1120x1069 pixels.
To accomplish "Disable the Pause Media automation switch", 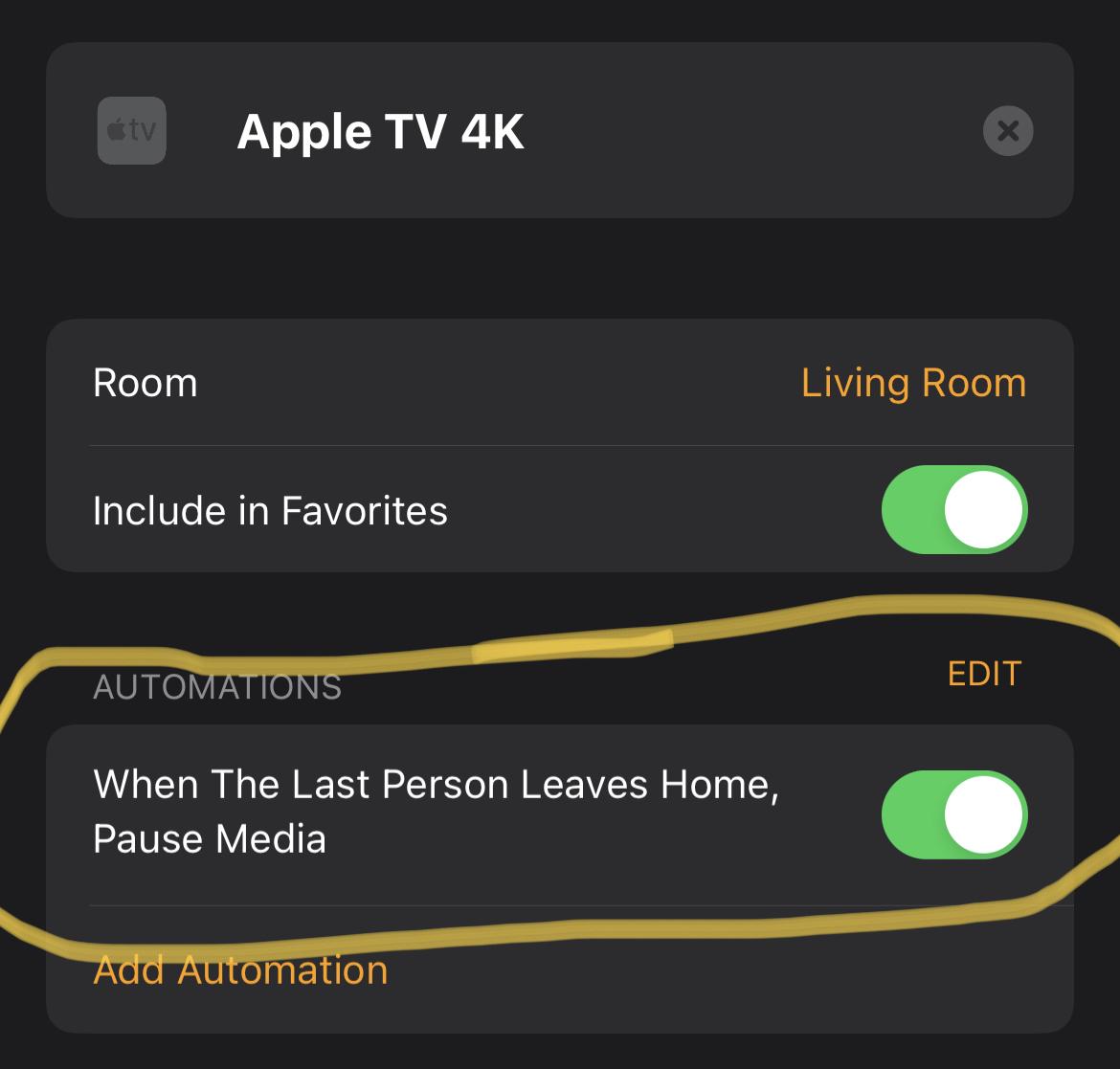I will [953, 814].
